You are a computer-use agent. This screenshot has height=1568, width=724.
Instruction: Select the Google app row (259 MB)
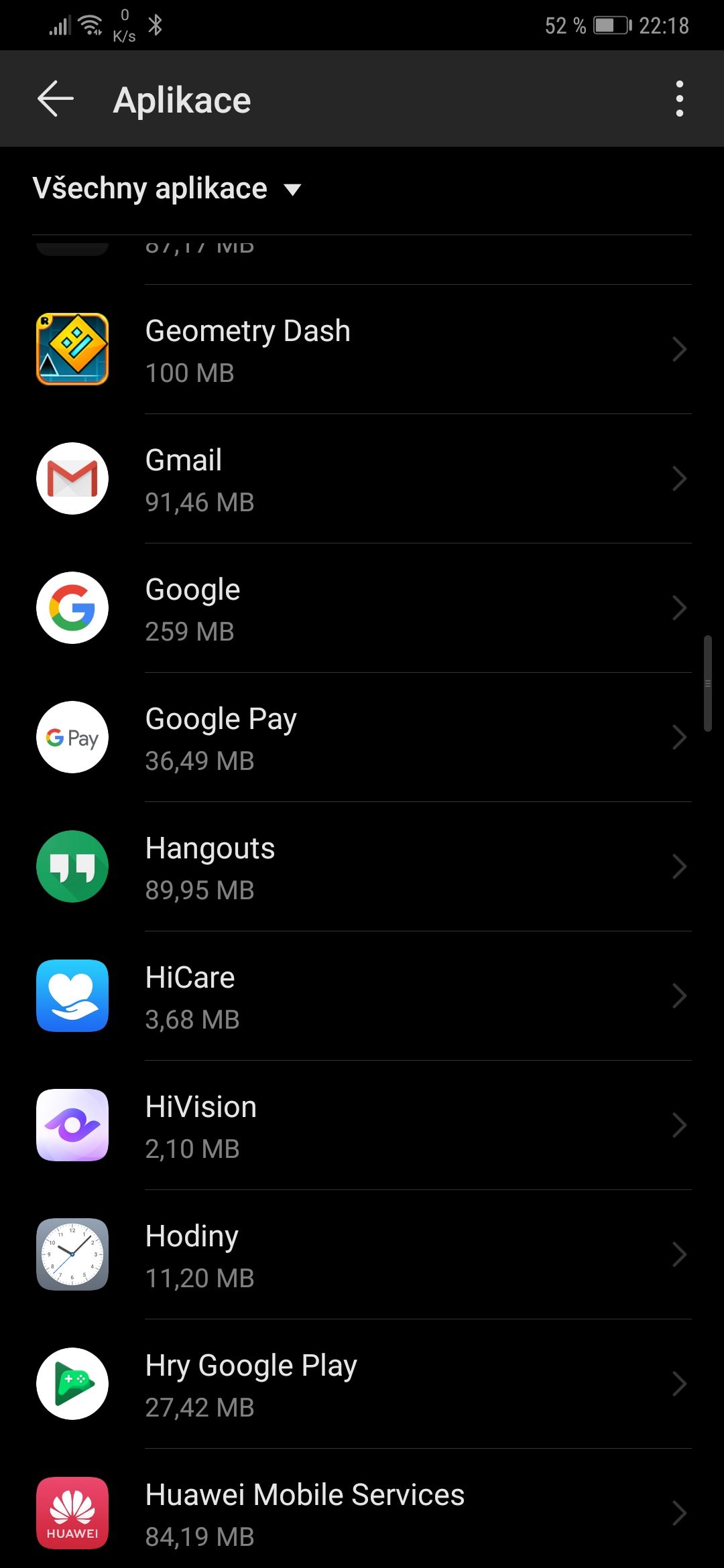coord(362,608)
